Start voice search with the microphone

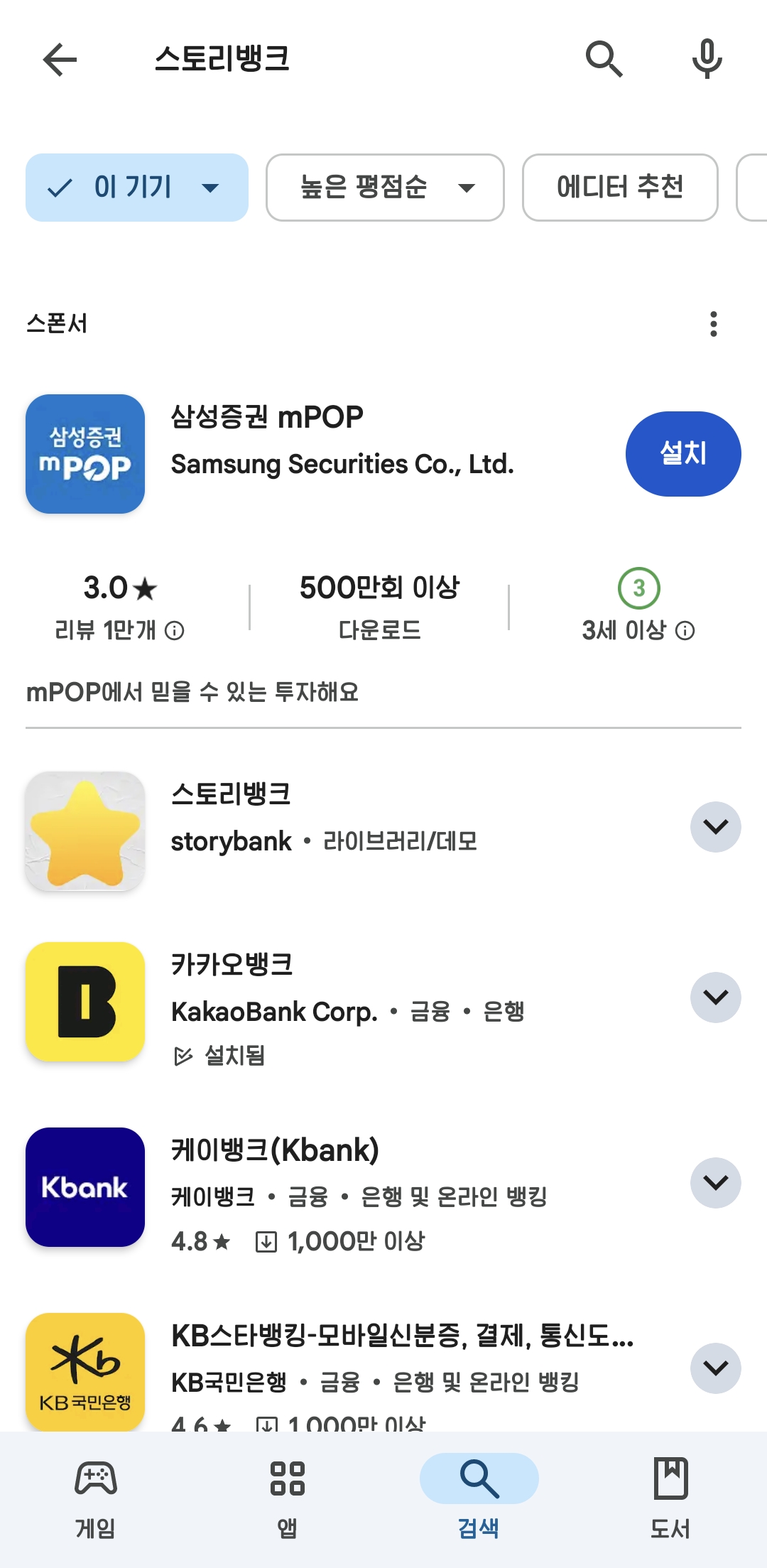click(707, 59)
